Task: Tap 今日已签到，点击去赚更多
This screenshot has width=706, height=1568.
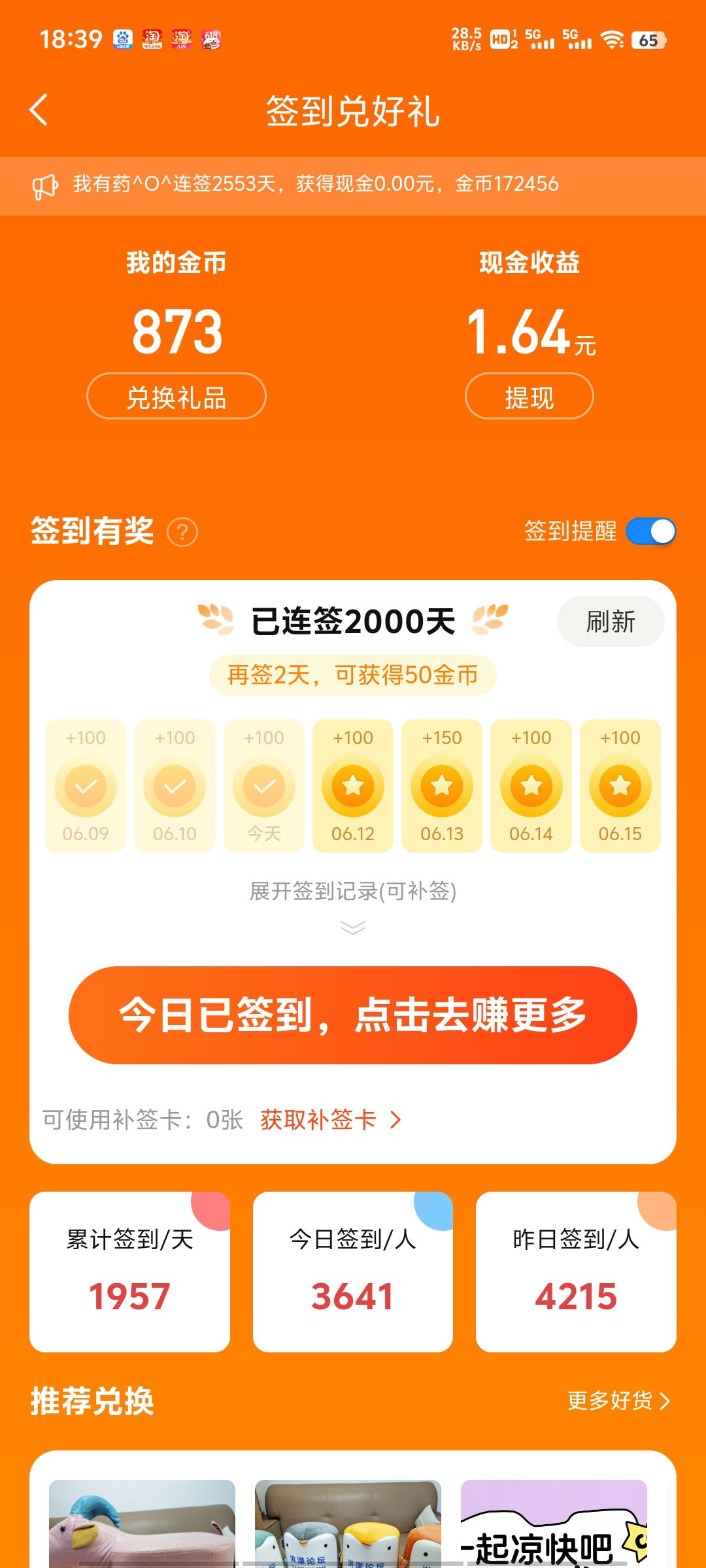Action: click(x=353, y=1015)
